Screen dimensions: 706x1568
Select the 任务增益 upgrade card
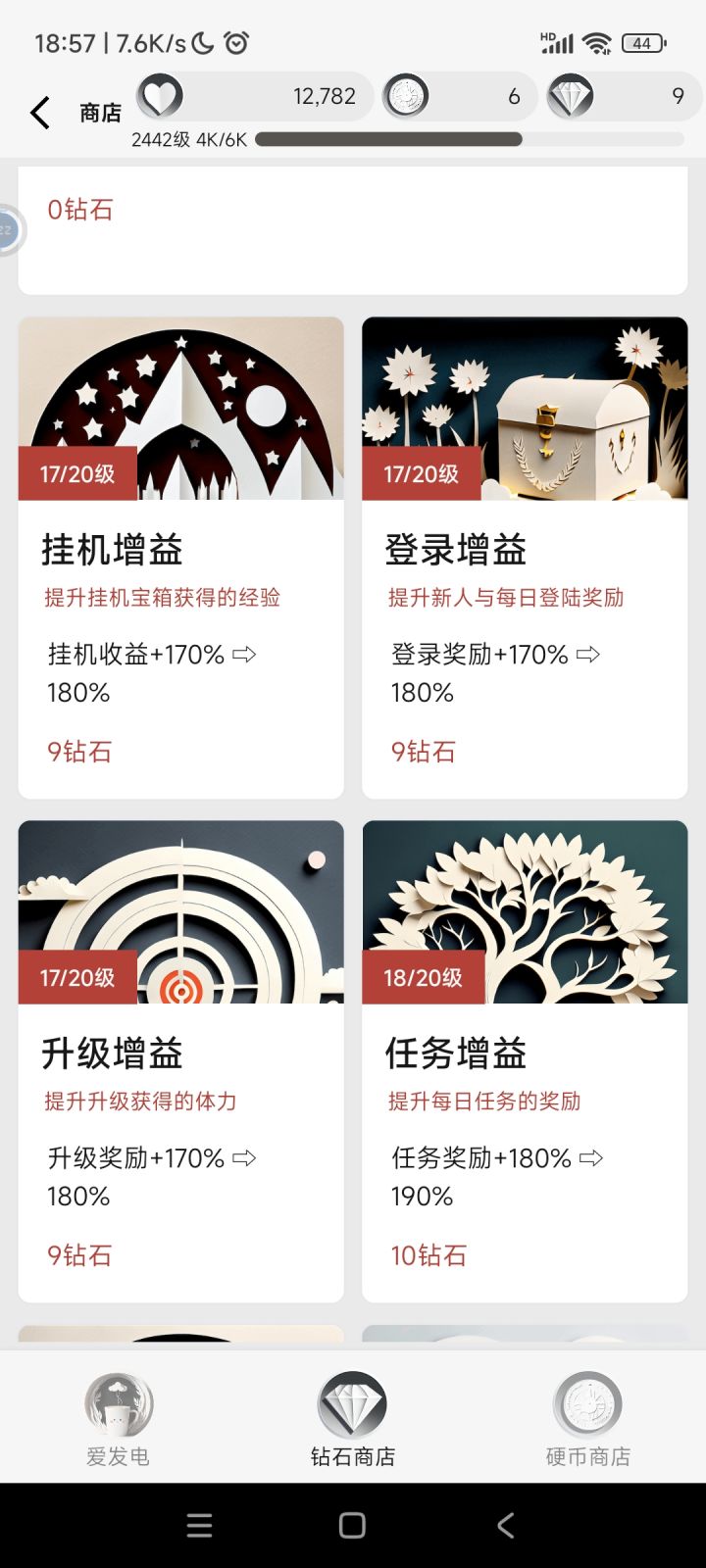[x=525, y=1060]
